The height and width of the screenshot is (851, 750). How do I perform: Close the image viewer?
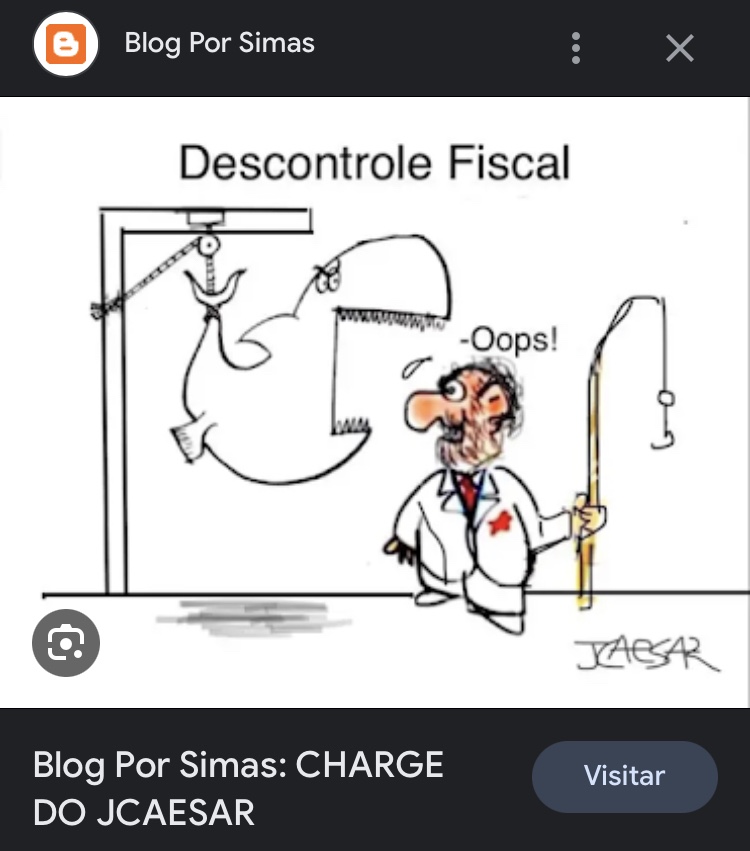coord(680,47)
